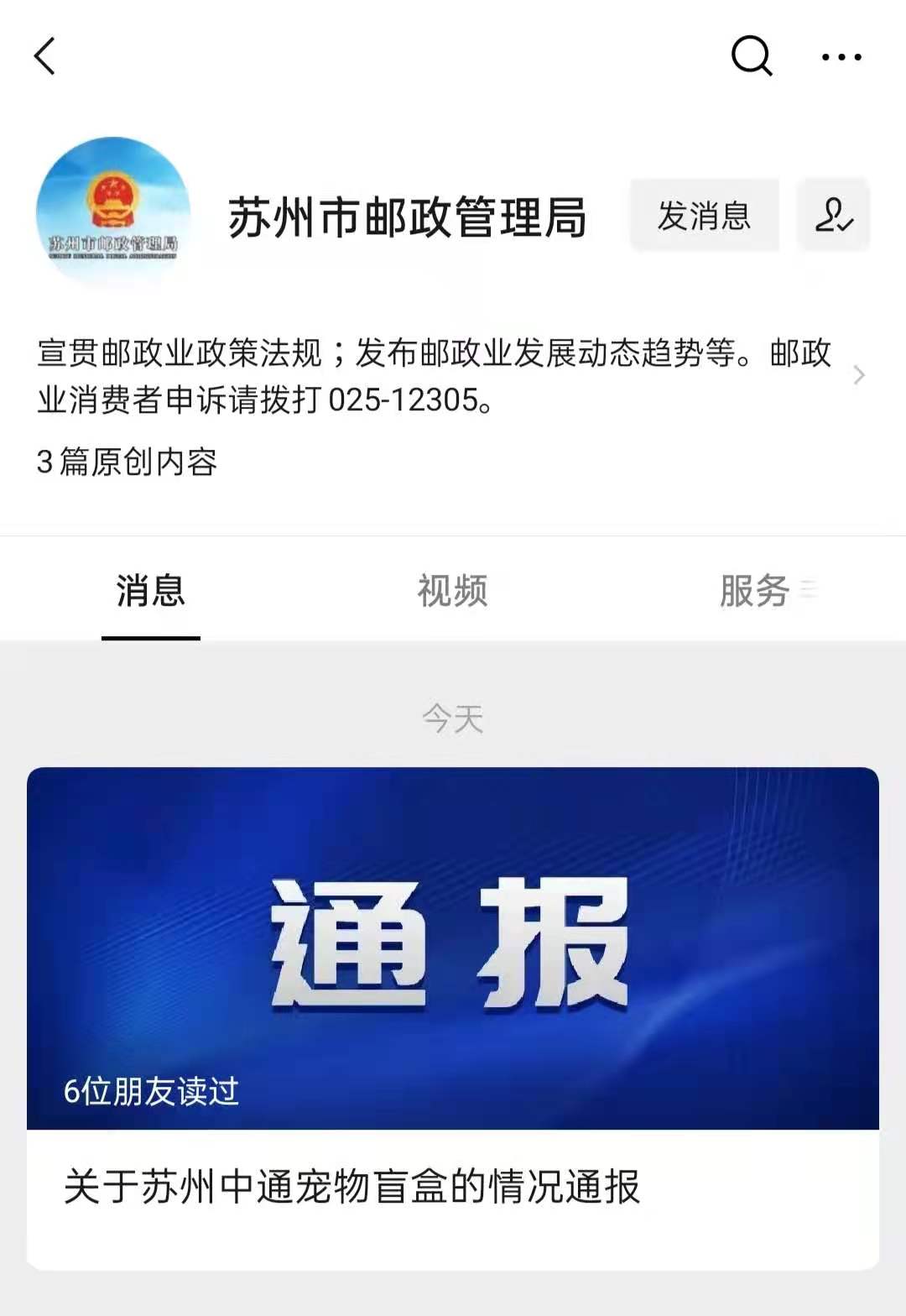Switch to the 视频 tab
The width and height of the screenshot is (906, 1316).
452,591
